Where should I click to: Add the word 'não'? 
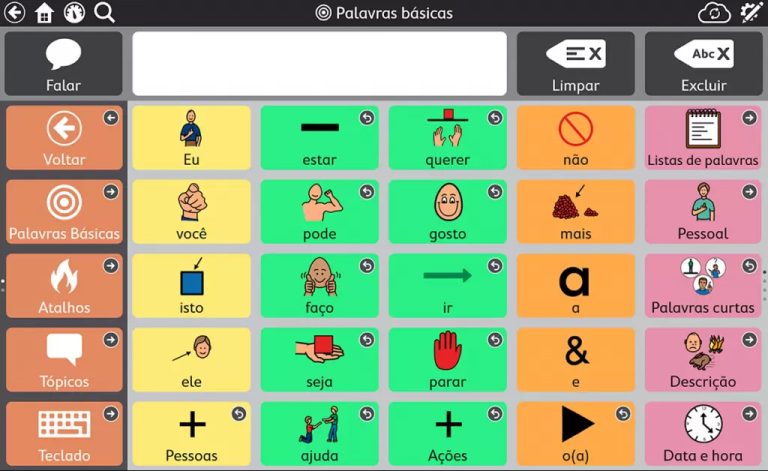(575, 138)
